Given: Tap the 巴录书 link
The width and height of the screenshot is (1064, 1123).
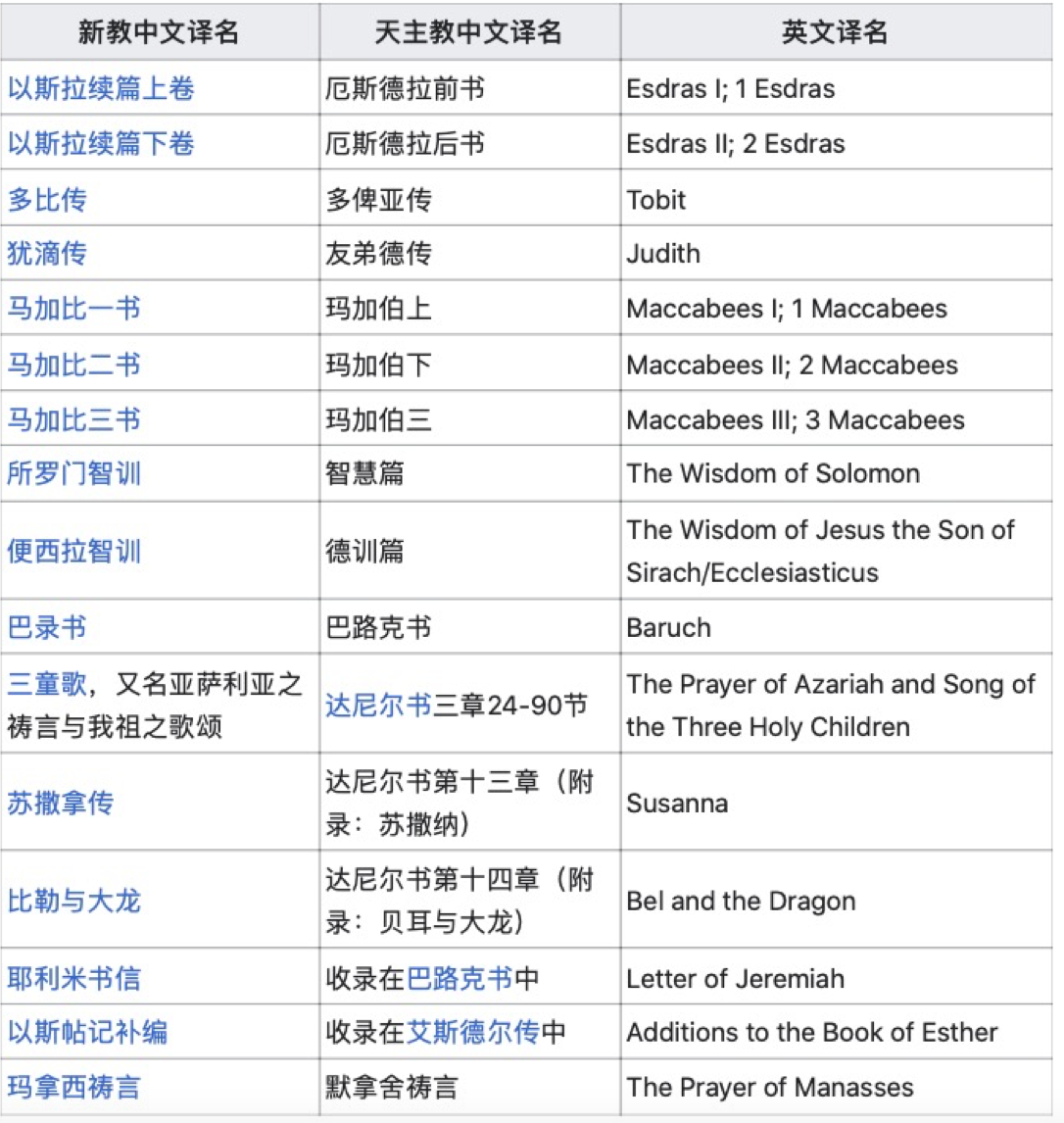Looking at the screenshot, I should [x=47, y=627].
